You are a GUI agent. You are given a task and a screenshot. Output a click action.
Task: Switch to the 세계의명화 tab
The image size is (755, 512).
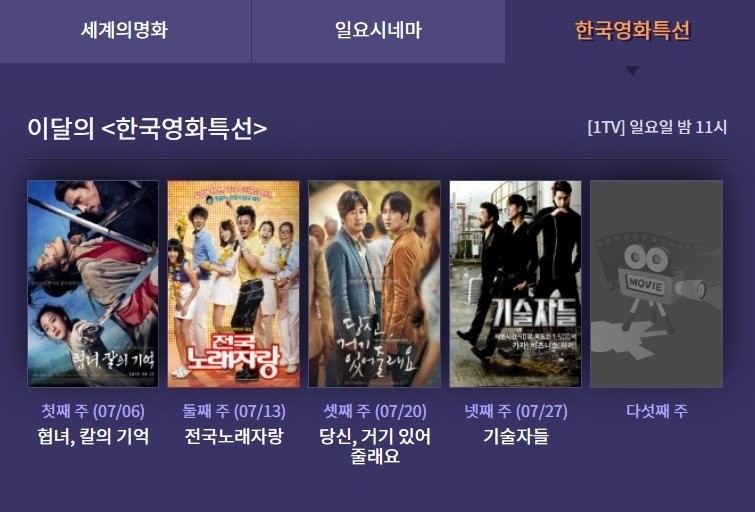click(x=124, y=31)
